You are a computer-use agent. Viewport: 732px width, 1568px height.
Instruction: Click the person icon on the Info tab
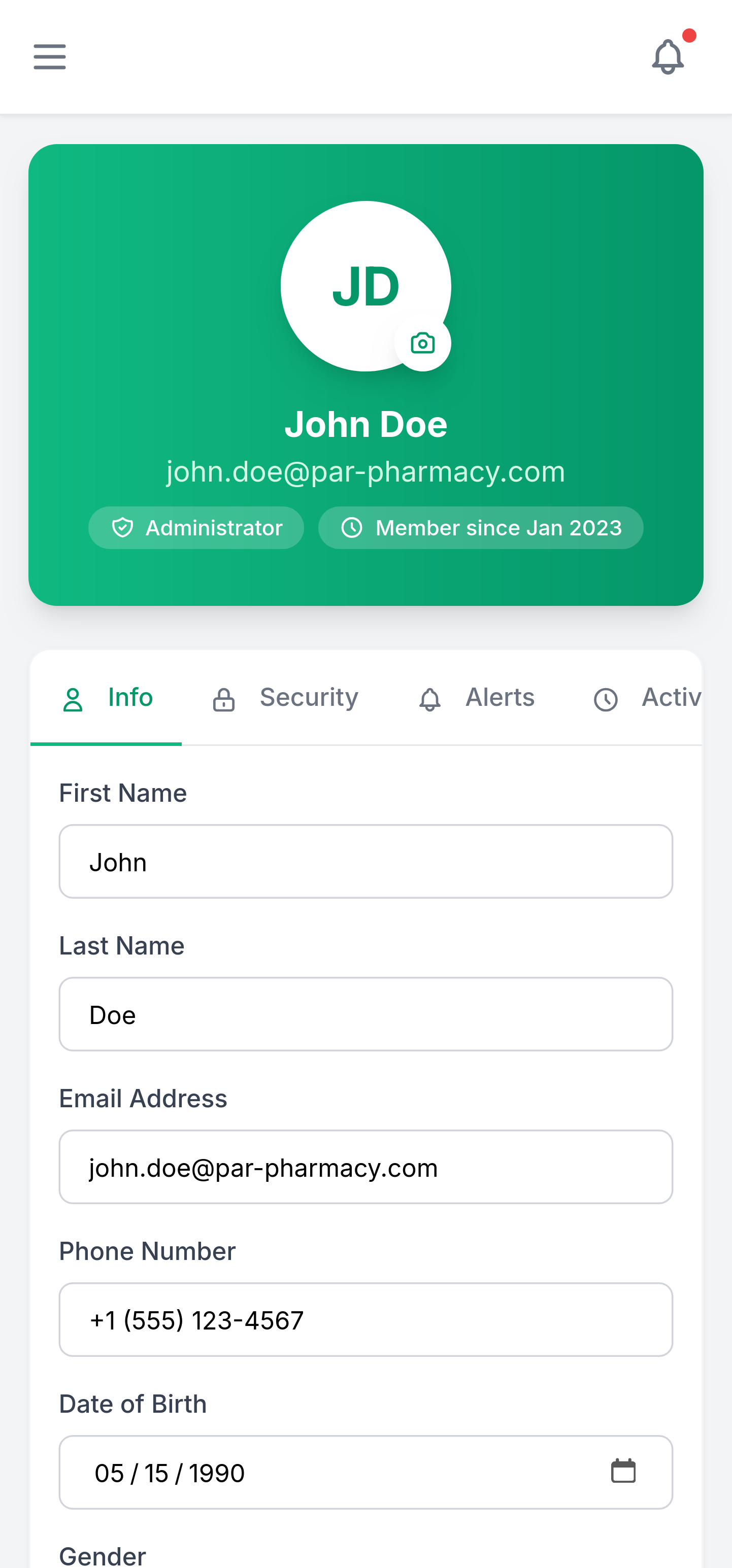[x=73, y=699]
